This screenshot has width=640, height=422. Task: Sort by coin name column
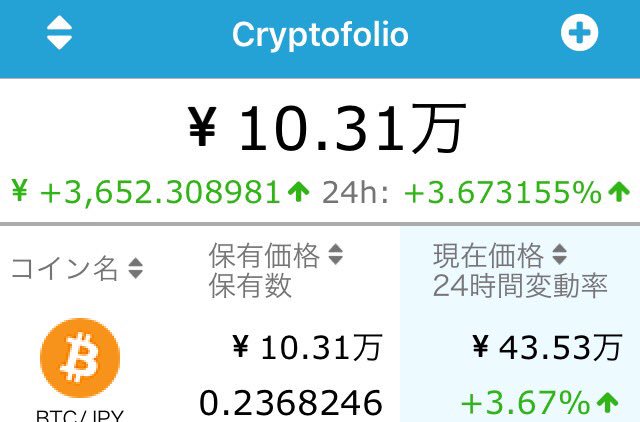(x=77, y=268)
